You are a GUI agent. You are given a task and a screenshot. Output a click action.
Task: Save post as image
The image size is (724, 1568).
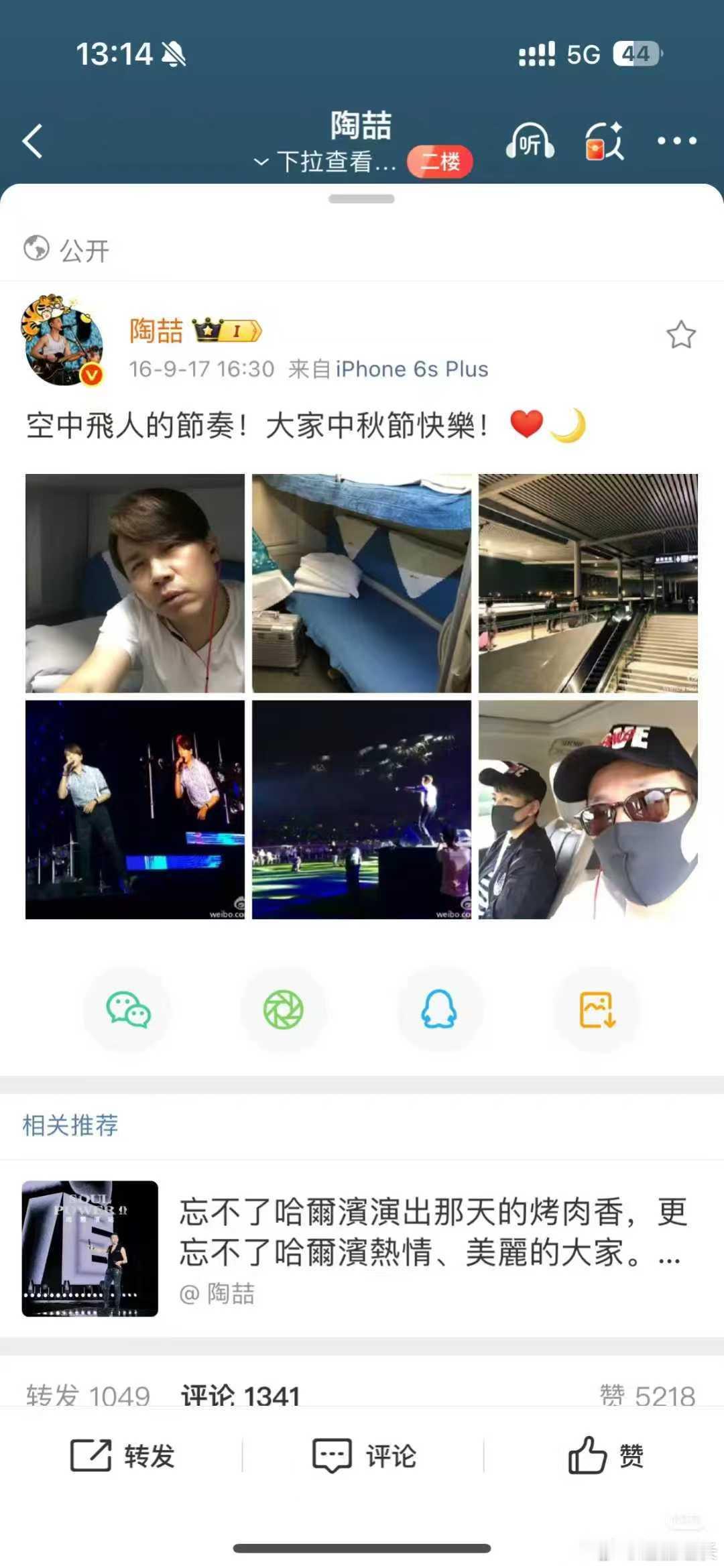click(597, 1010)
